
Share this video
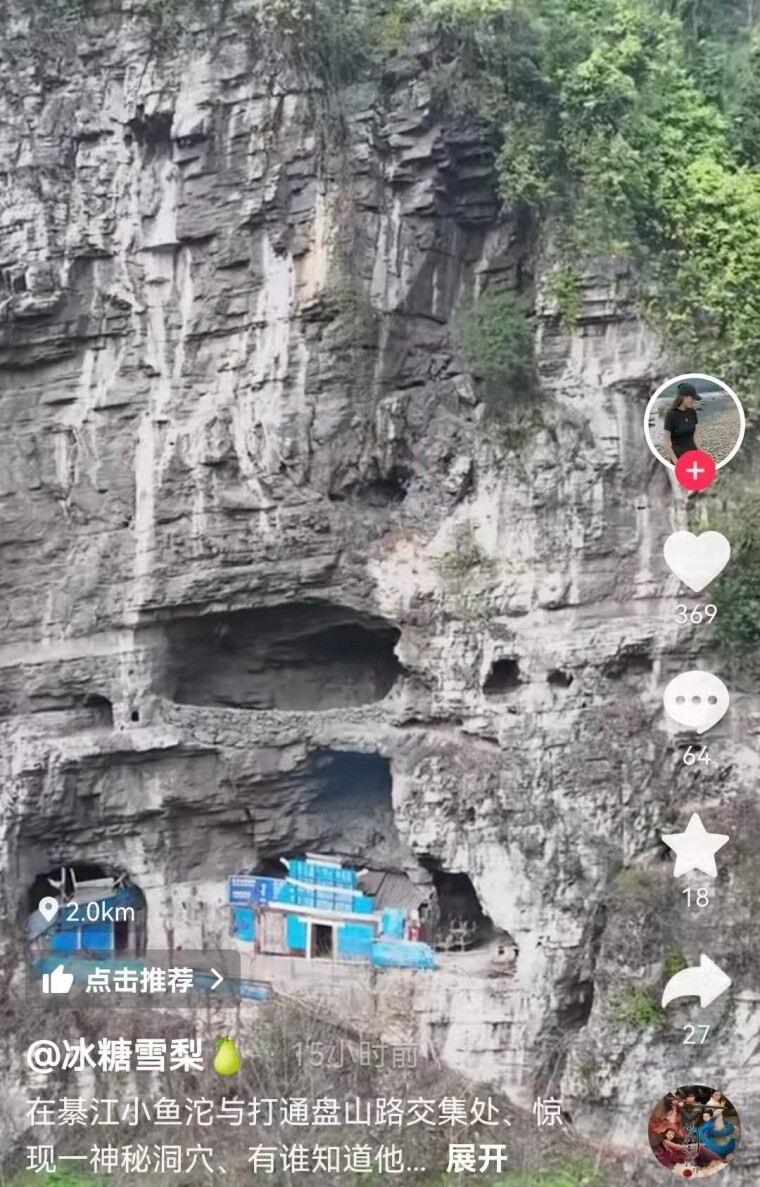point(696,982)
